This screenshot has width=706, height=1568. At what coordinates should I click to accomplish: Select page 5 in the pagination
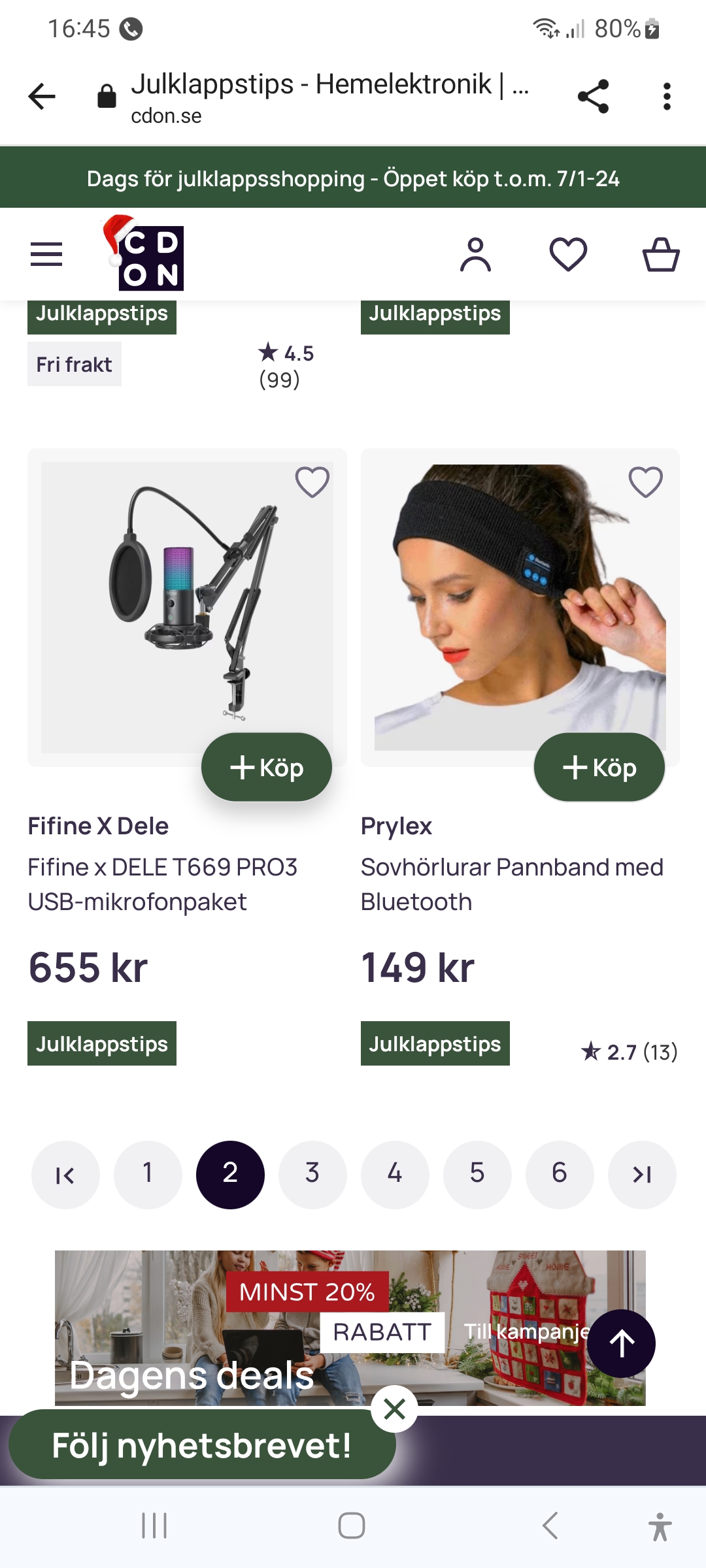(x=477, y=1175)
